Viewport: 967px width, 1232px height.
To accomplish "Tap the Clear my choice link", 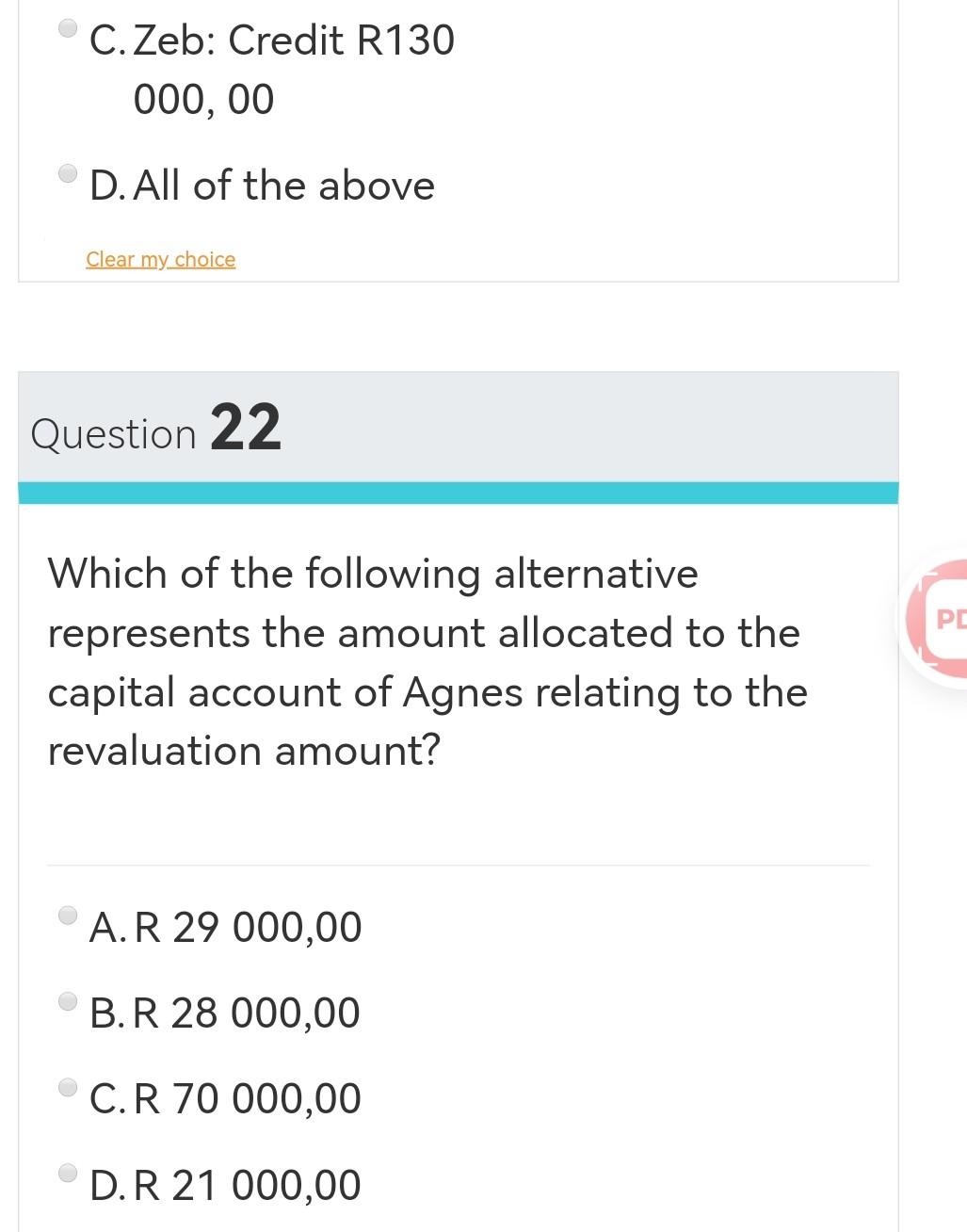I will (160, 259).
